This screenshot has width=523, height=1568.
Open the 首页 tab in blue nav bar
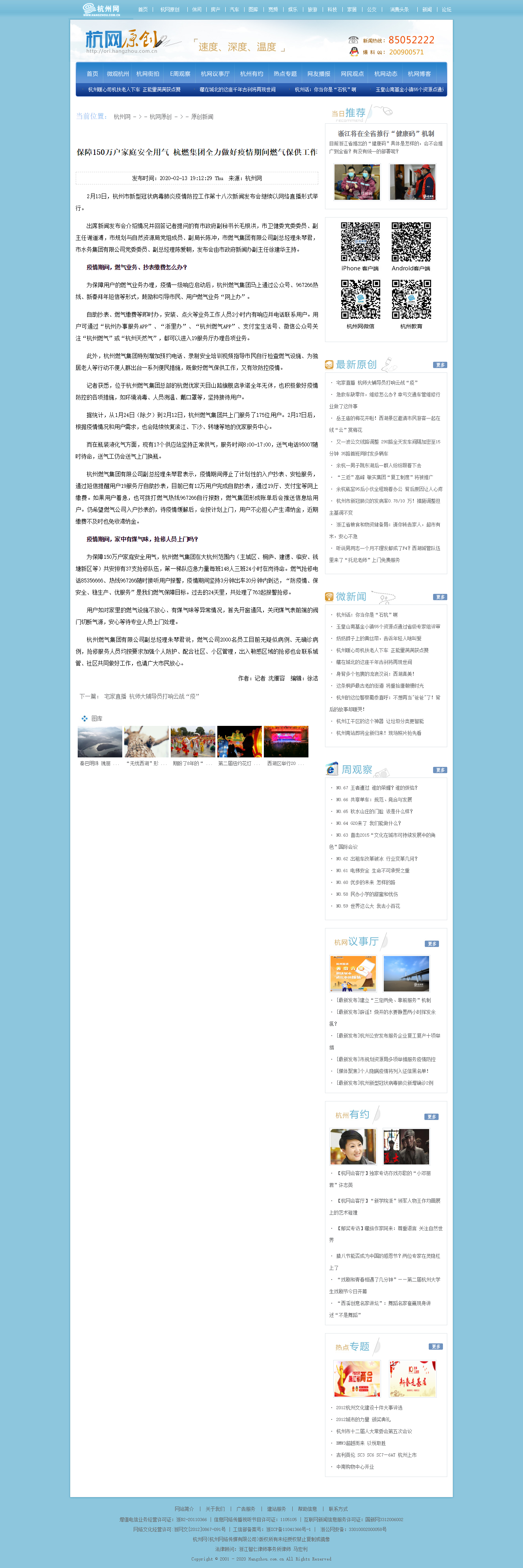pos(92,74)
